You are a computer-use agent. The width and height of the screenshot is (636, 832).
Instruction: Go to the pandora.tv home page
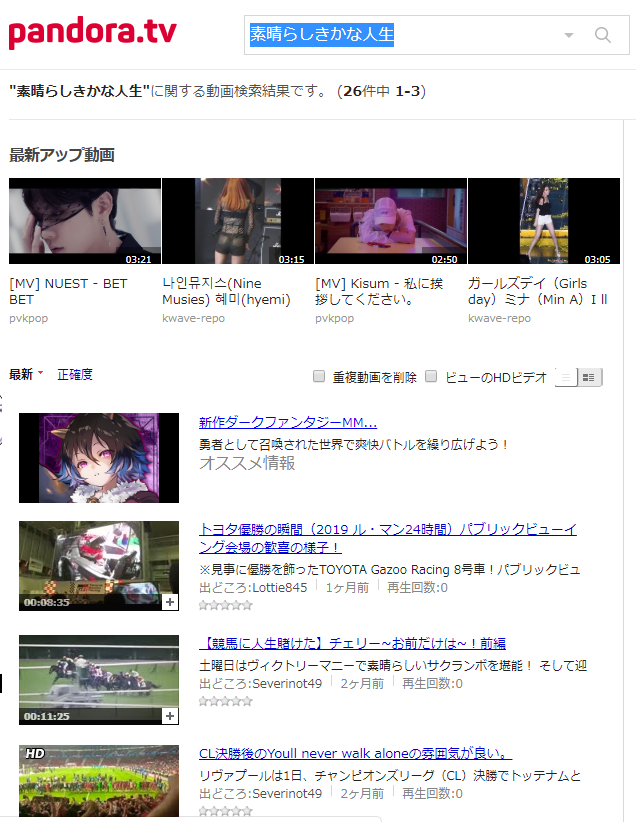(92, 33)
